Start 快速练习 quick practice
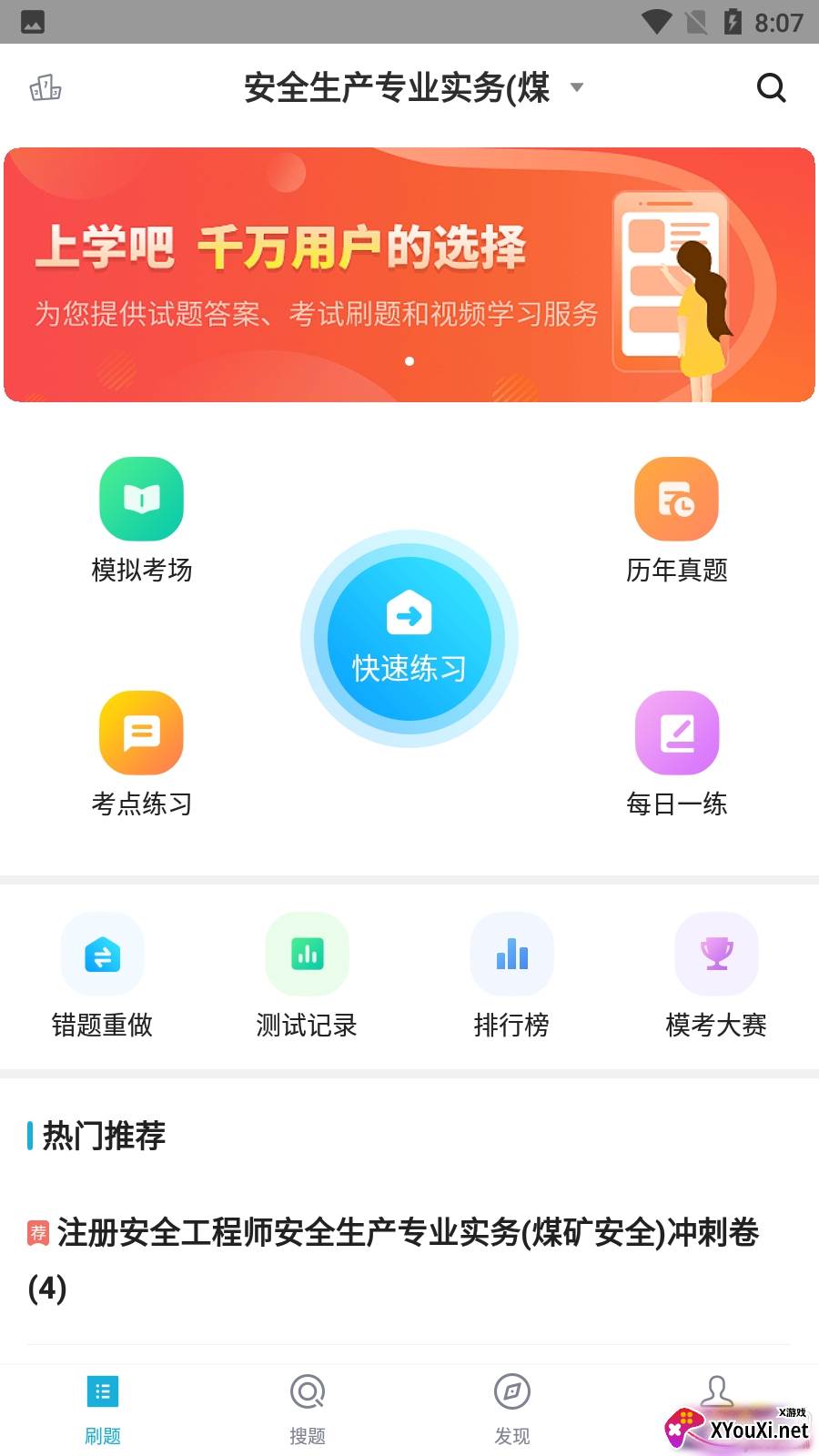This screenshot has height=1456, width=819. pyautogui.click(x=409, y=637)
